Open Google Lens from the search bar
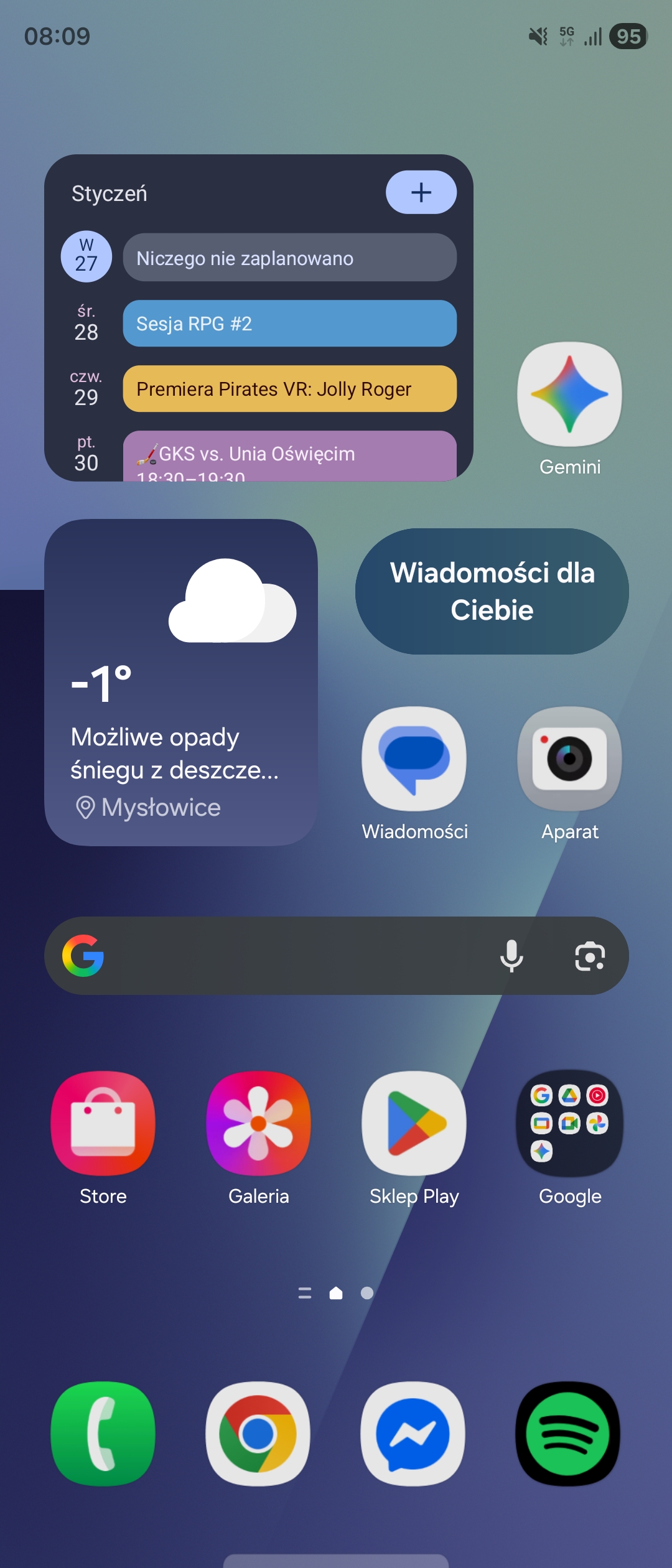Viewport: 672px width, 1568px height. pos(589,956)
